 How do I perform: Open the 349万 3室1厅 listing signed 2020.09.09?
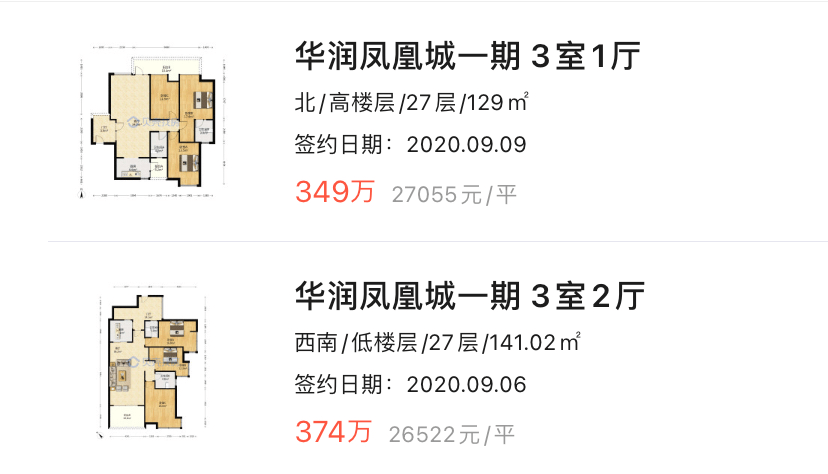(467, 58)
